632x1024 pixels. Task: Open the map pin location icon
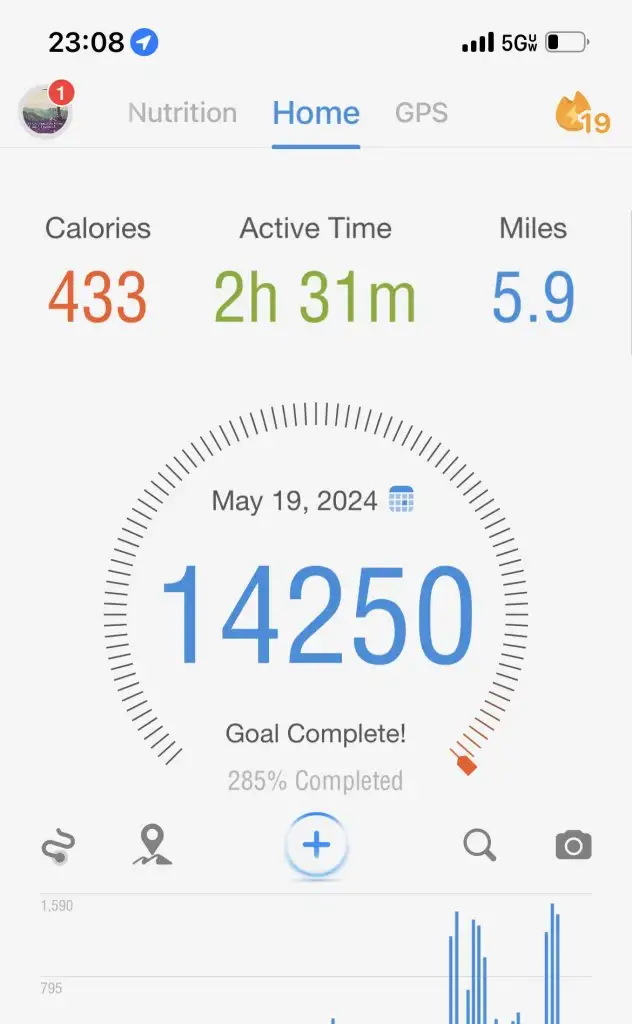click(152, 845)
